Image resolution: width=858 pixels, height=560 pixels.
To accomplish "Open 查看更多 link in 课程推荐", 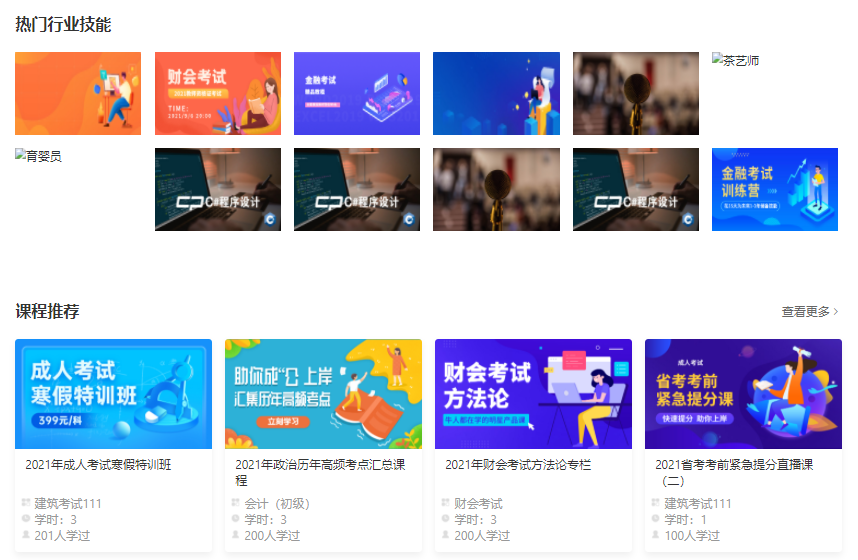I will 809,312.
